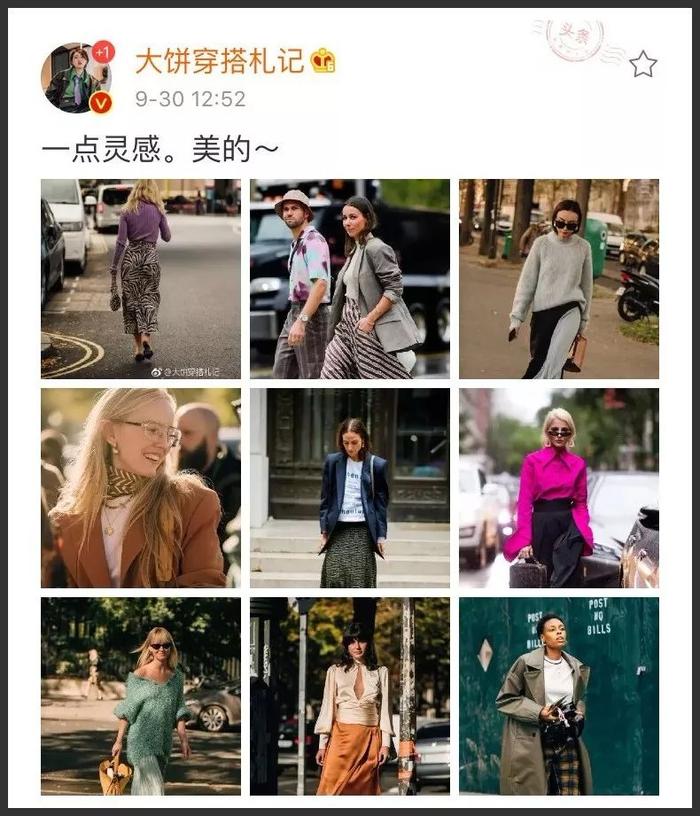This screenshot has height=816, width=700.
Task: Tap the star icon to favorite the post
Action: tap(643, 65)
